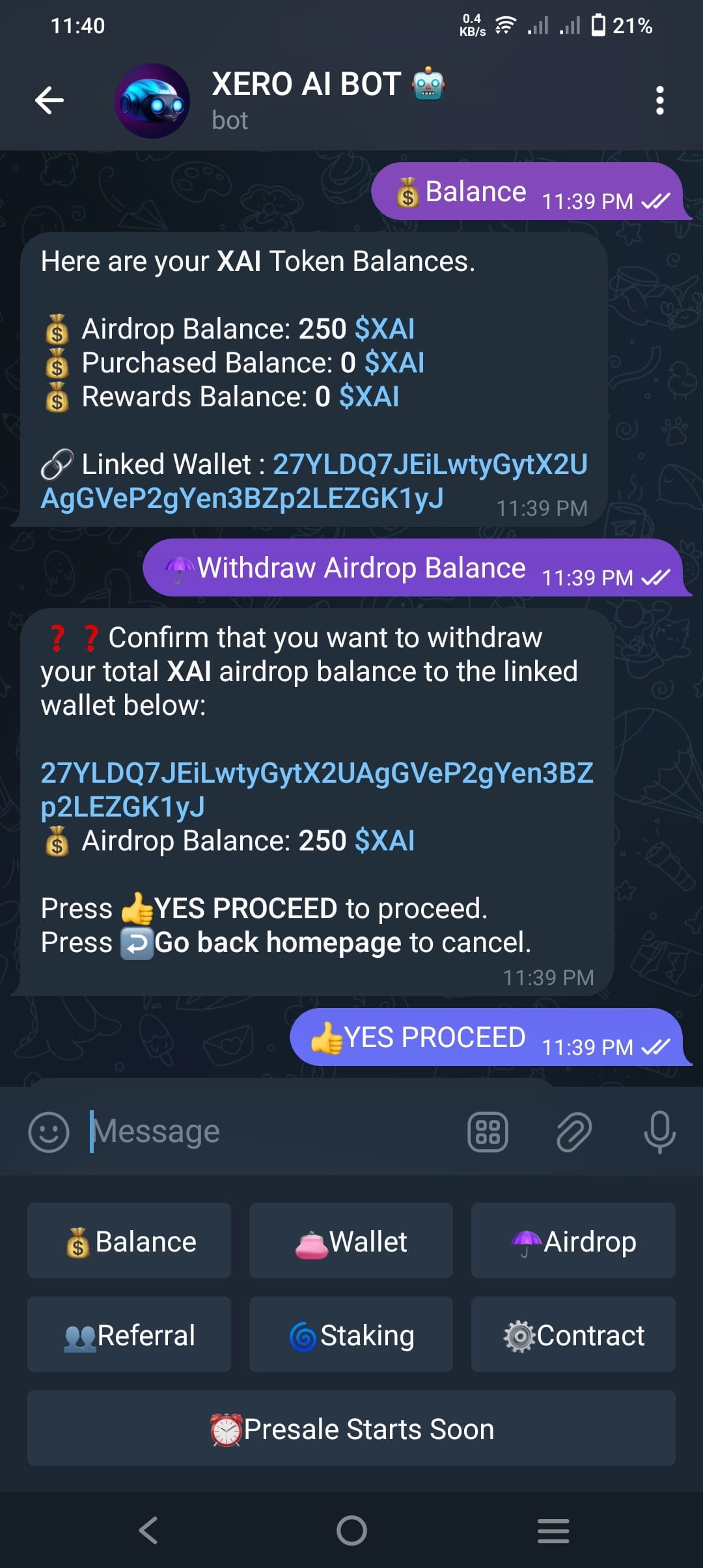703x1568 pixels.
Task: Open the three-dot chat options menu
Action: click(659, 100)
